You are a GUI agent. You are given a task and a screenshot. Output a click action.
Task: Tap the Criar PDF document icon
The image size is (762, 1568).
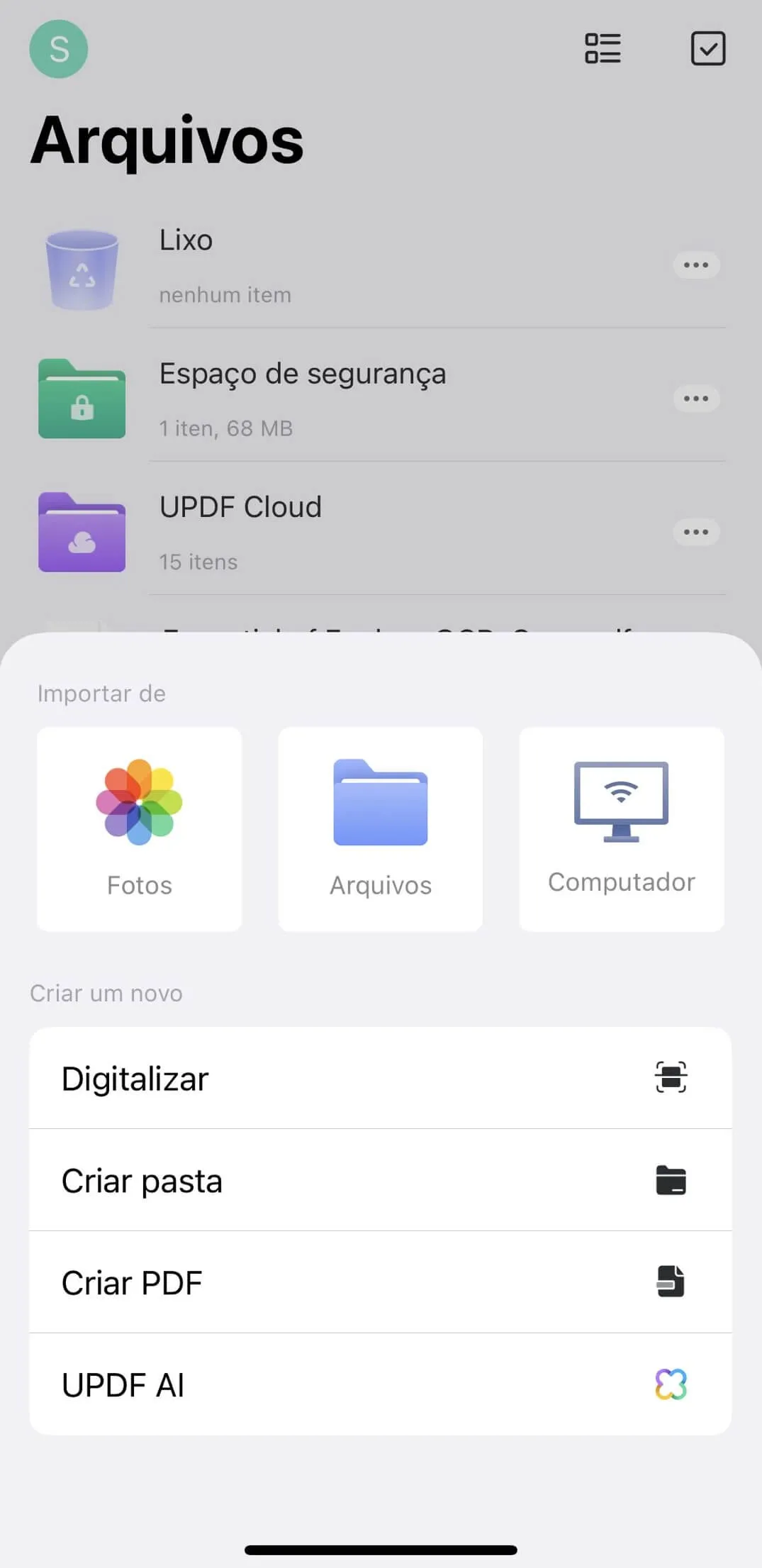(671, 1281)
